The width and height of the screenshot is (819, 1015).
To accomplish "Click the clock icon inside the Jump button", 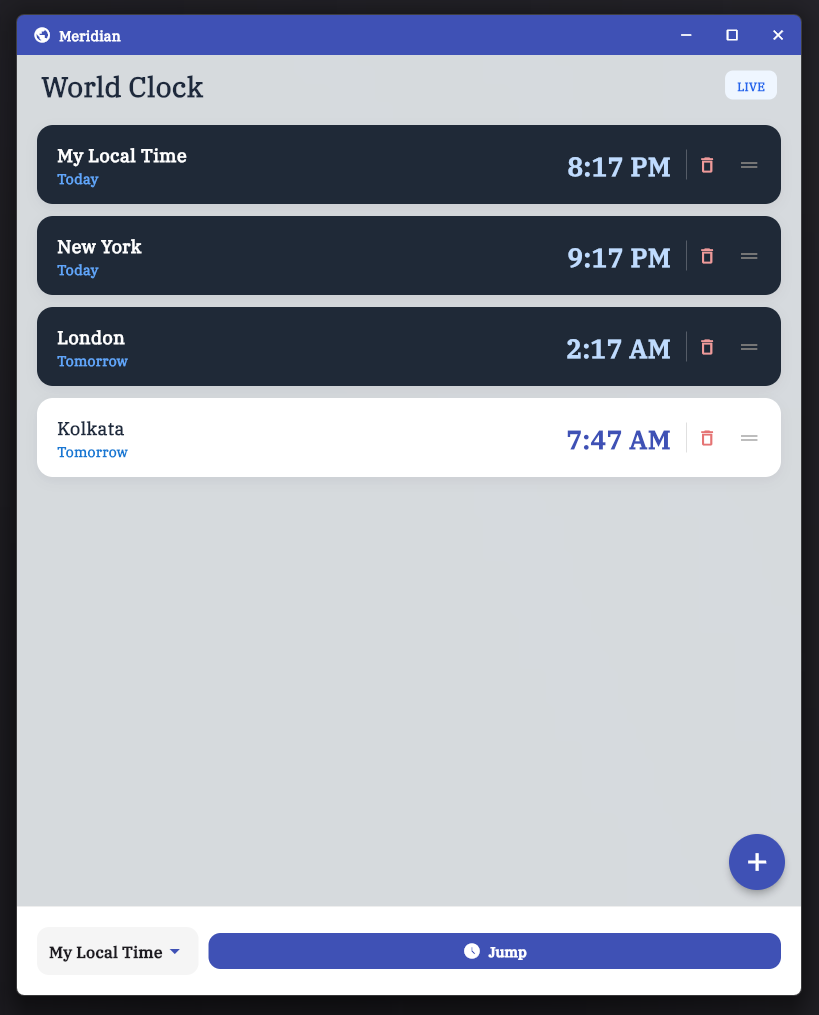I will pyautogui.click(x=470, y=951).
